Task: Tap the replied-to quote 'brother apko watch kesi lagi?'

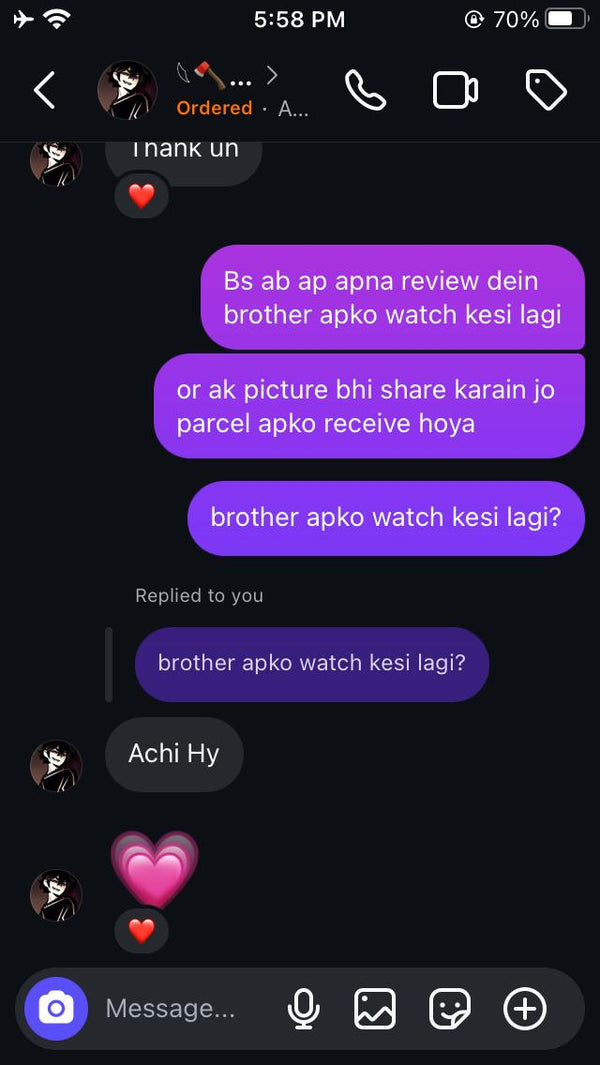Action: [x=311, y=663]
